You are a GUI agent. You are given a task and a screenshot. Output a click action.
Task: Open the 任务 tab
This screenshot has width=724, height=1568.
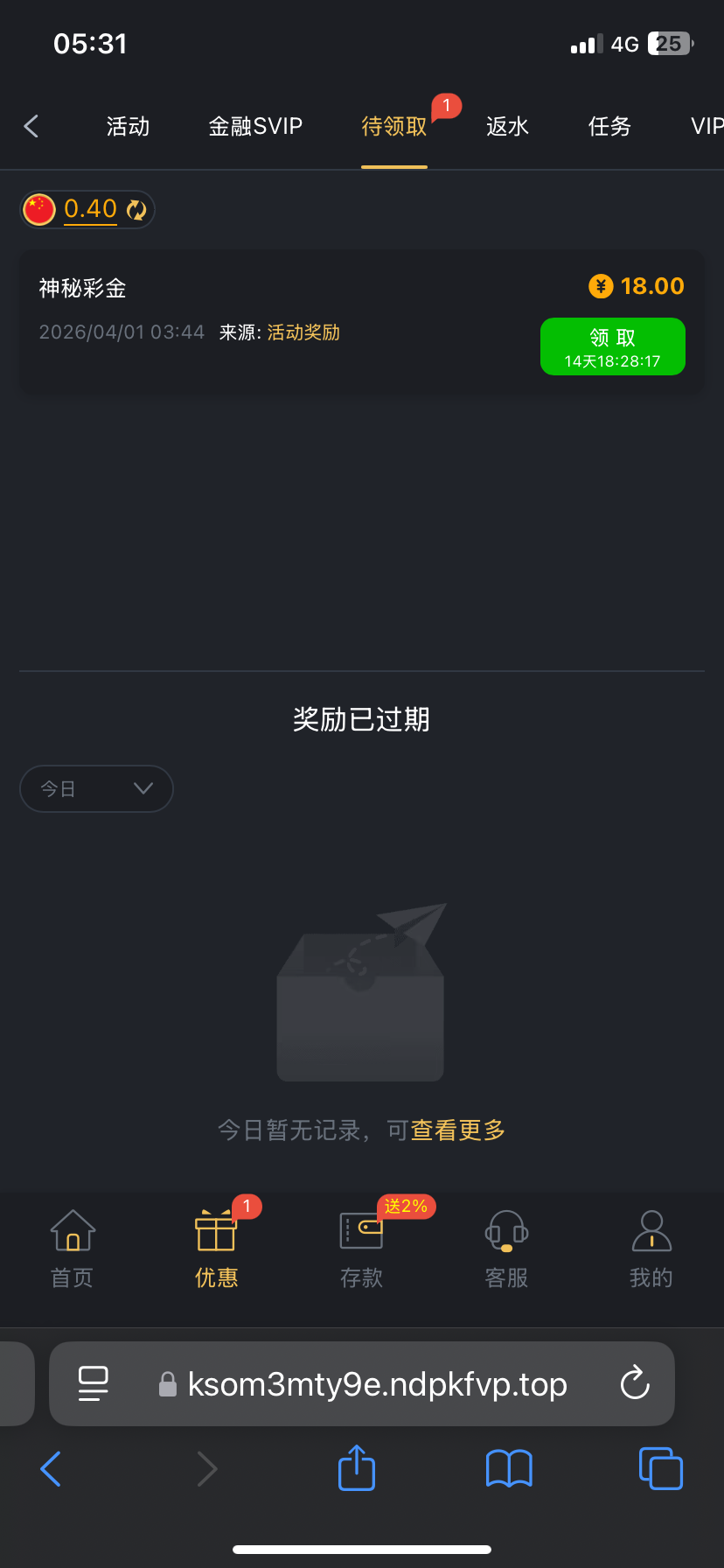[x=609, y=126]
